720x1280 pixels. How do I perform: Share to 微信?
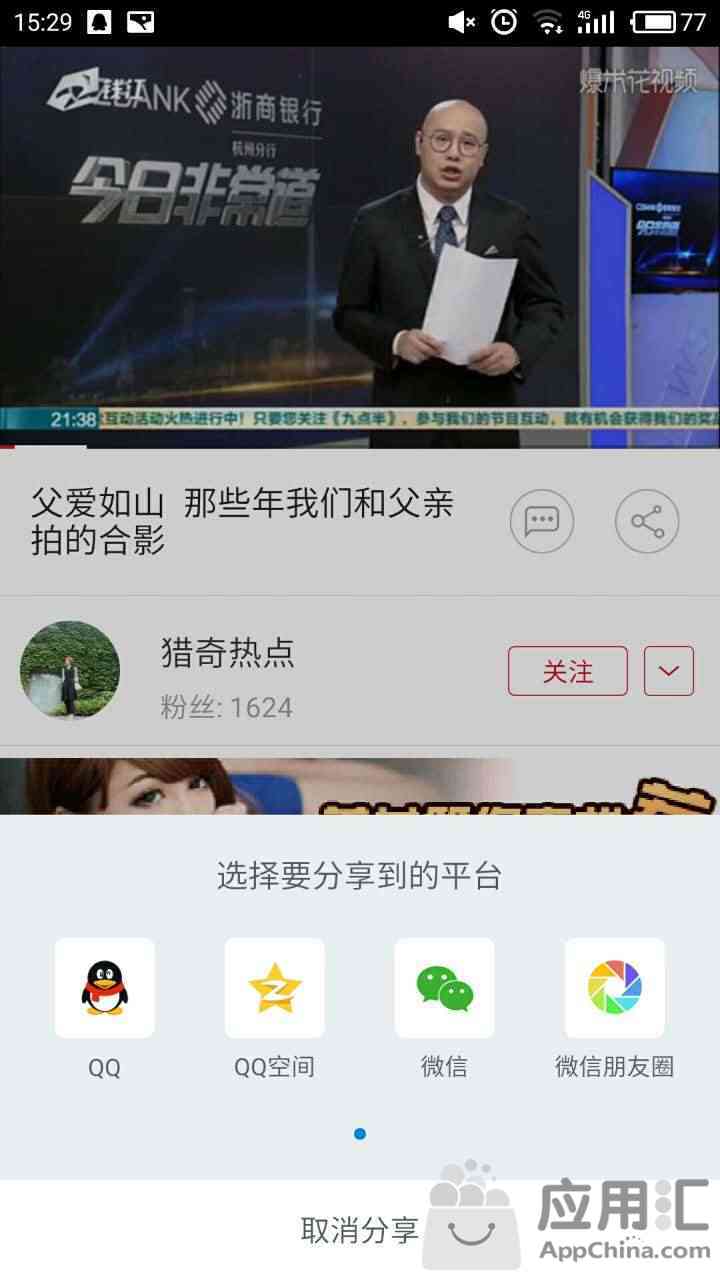444,988
